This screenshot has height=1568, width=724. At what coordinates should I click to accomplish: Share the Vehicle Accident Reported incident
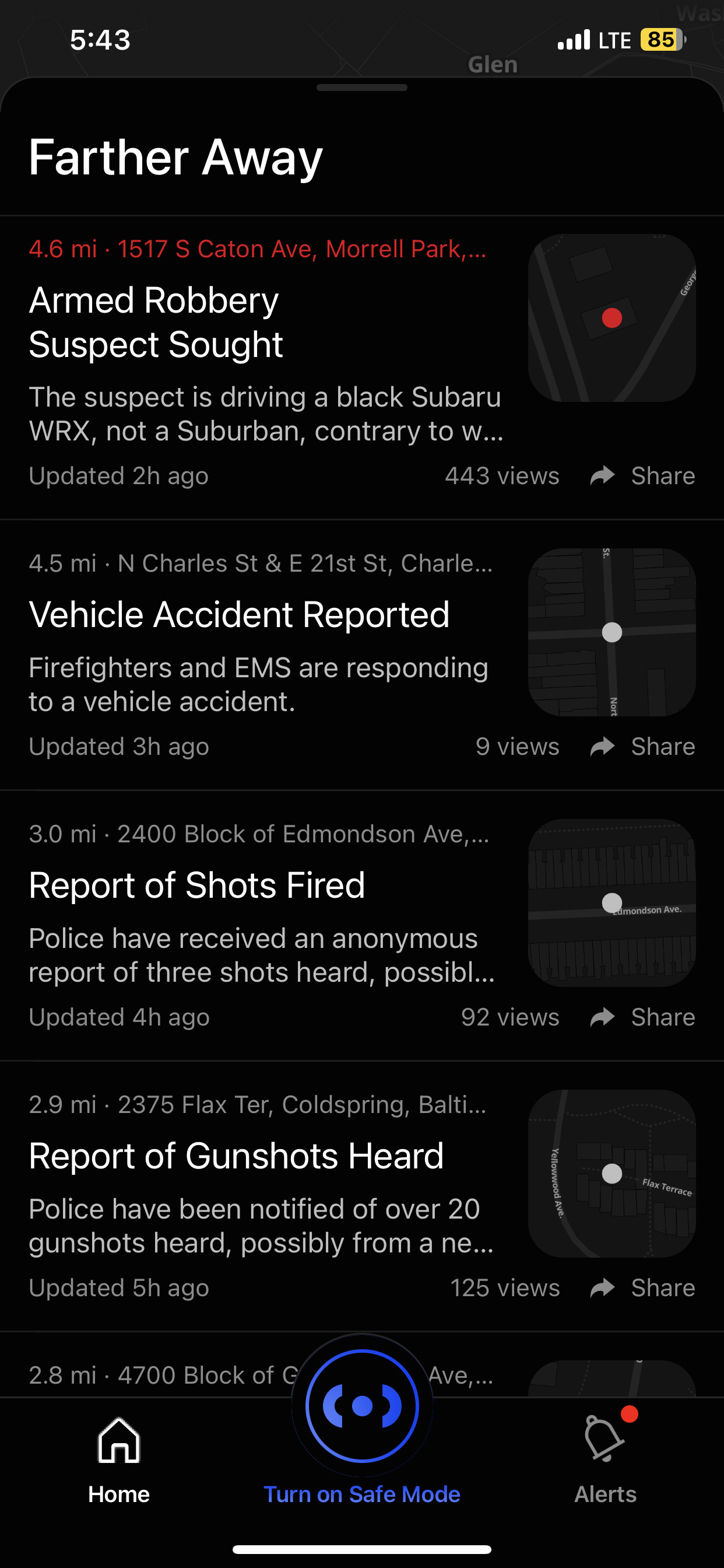pyautogui.click(x=643, y=747)
